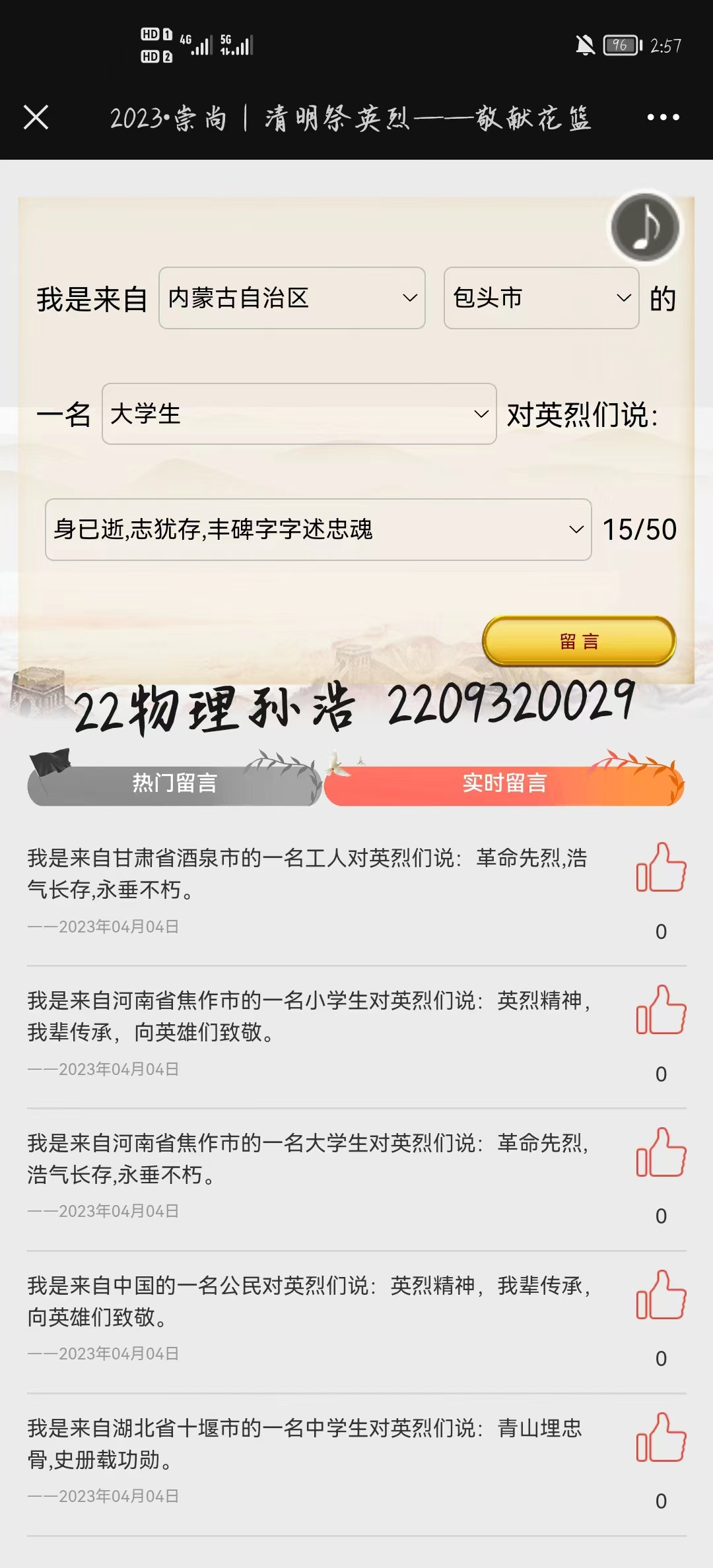
Task: Submit message with the 留言 button
Action: pyautogui.click(x=579, y=641)
